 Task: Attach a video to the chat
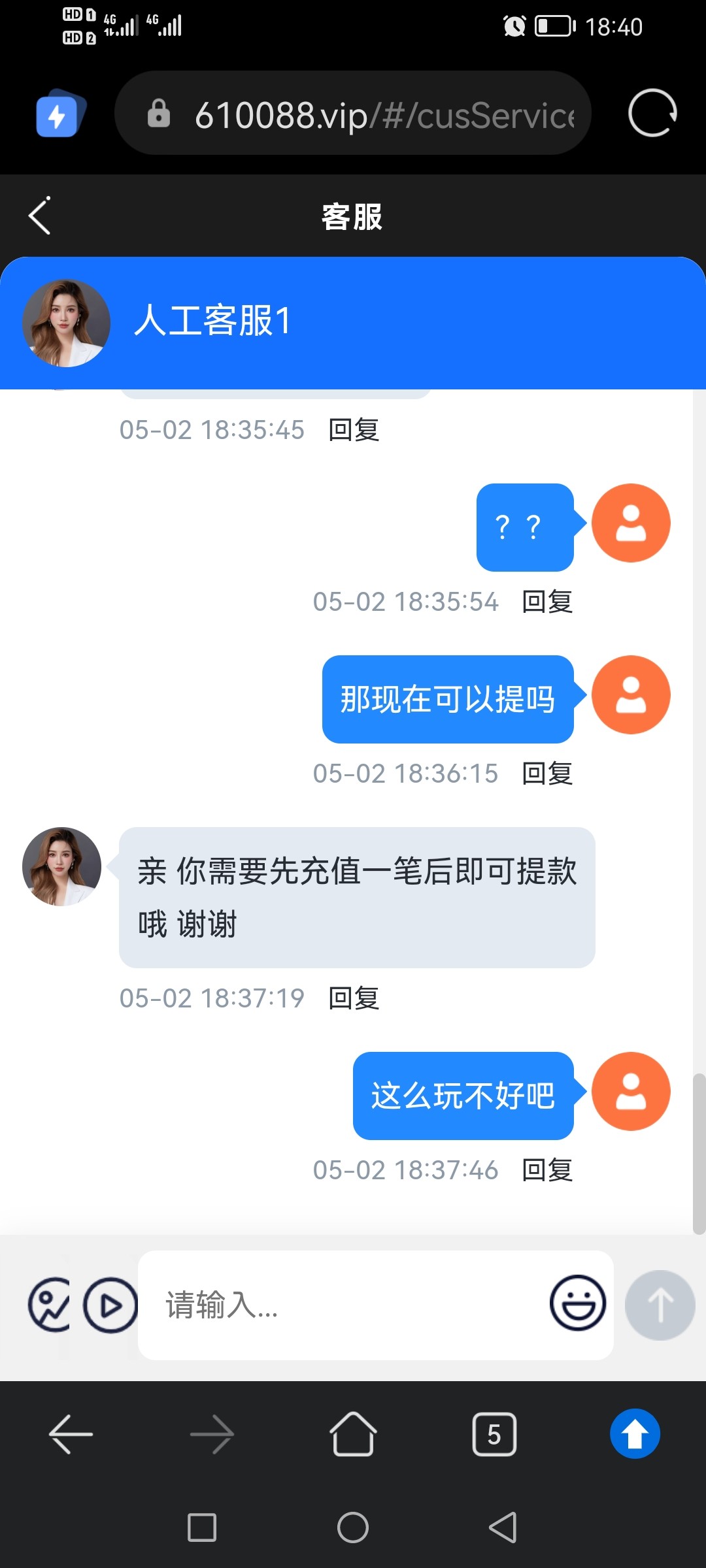110,1305
